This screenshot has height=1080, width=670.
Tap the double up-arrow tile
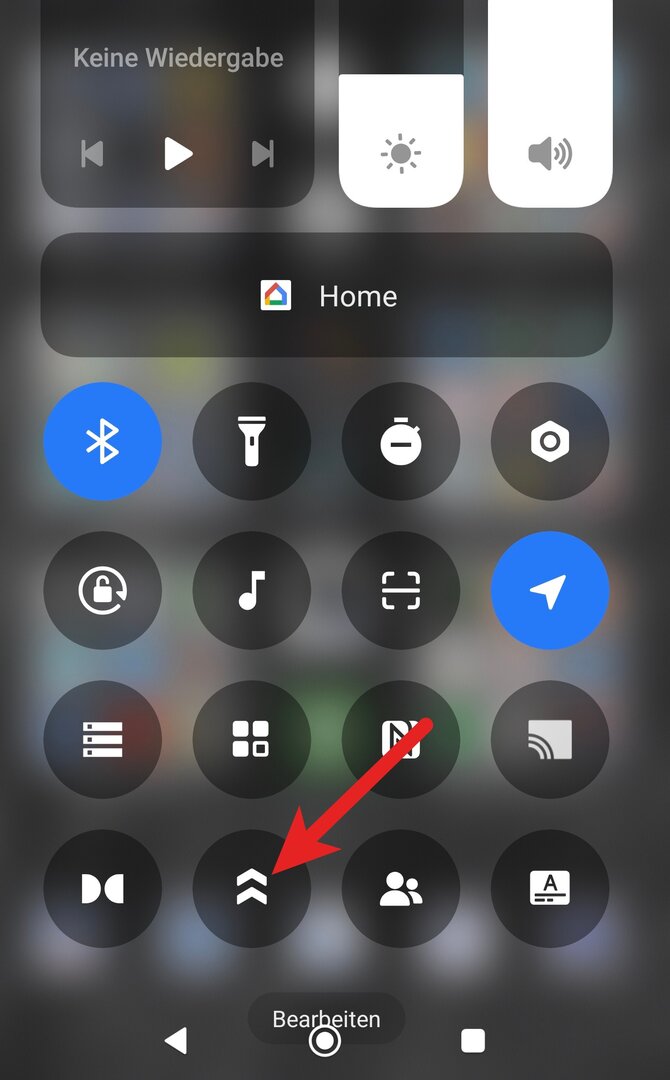[x=251, y=889]
